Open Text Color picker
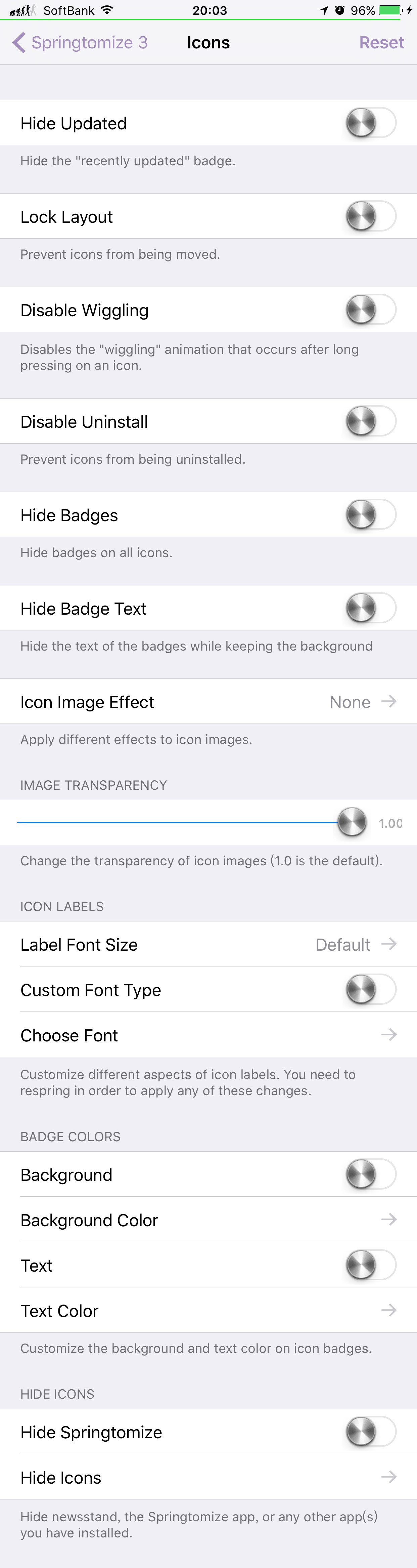Screen dimensions: 417x1568 pyautogui.click(x=208, y=1311)
